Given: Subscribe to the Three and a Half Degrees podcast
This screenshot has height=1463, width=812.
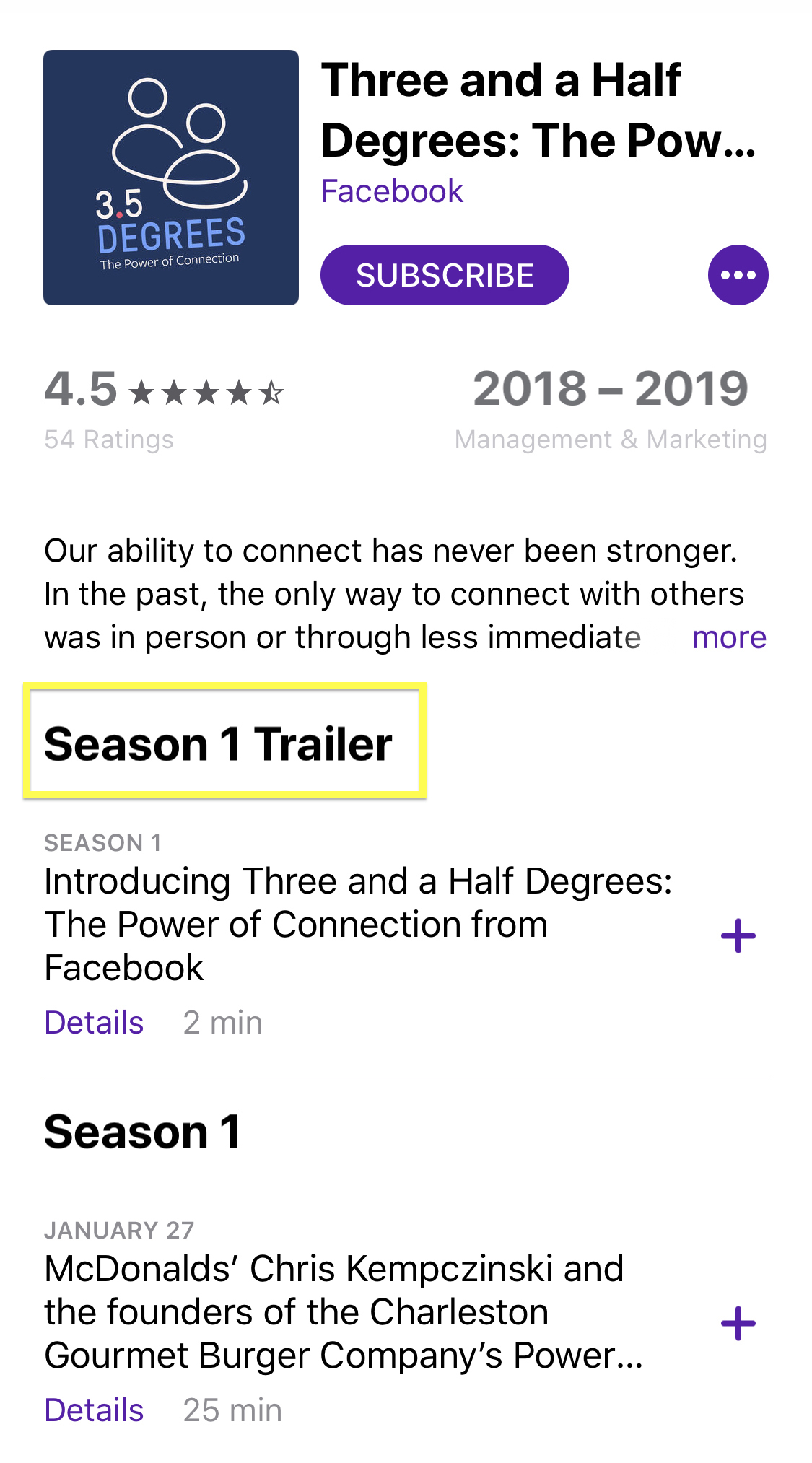Looking at the screenshot, I should (445, 275).
